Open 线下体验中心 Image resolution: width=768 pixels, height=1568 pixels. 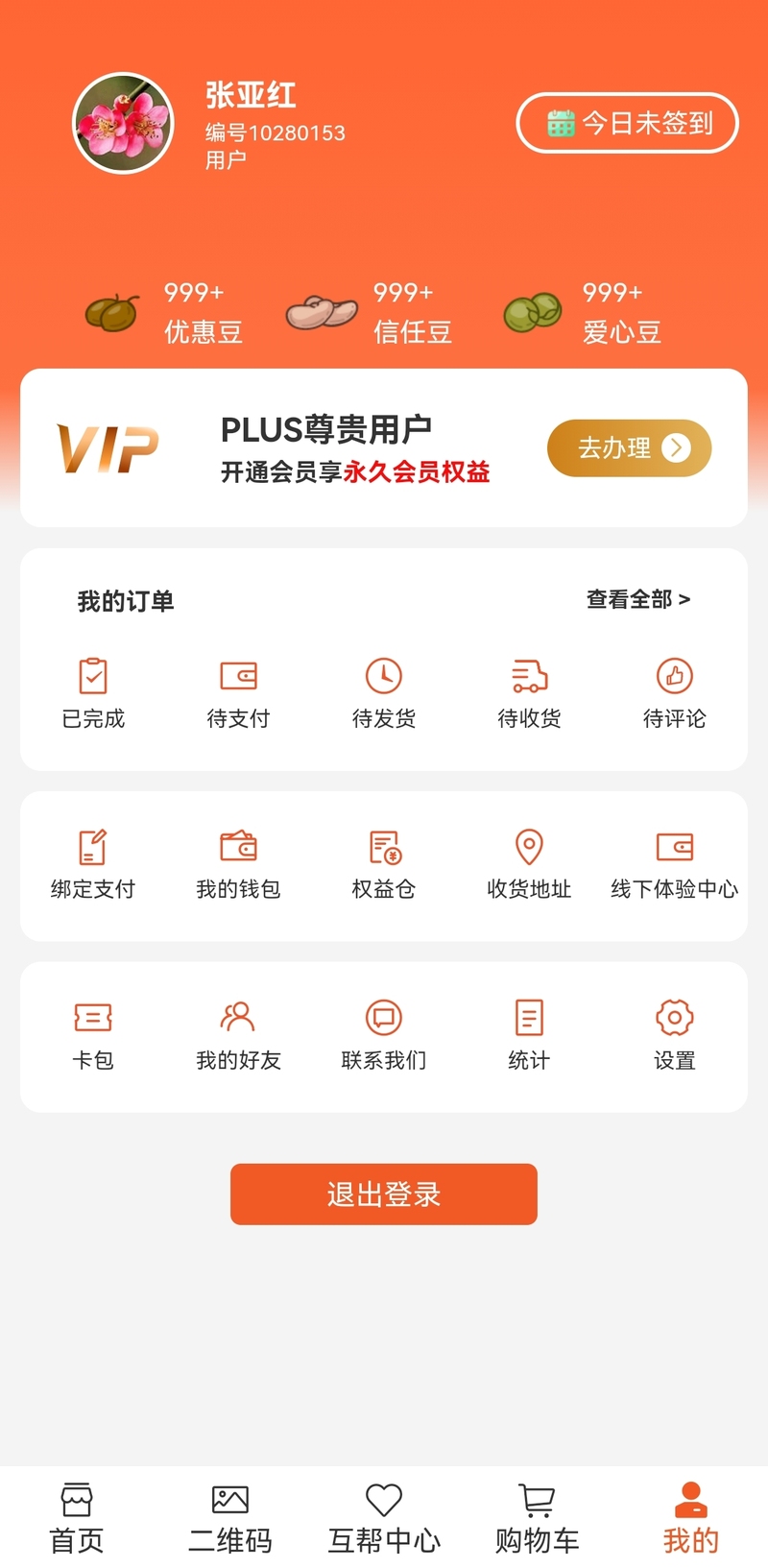click(x=675, y=864)
